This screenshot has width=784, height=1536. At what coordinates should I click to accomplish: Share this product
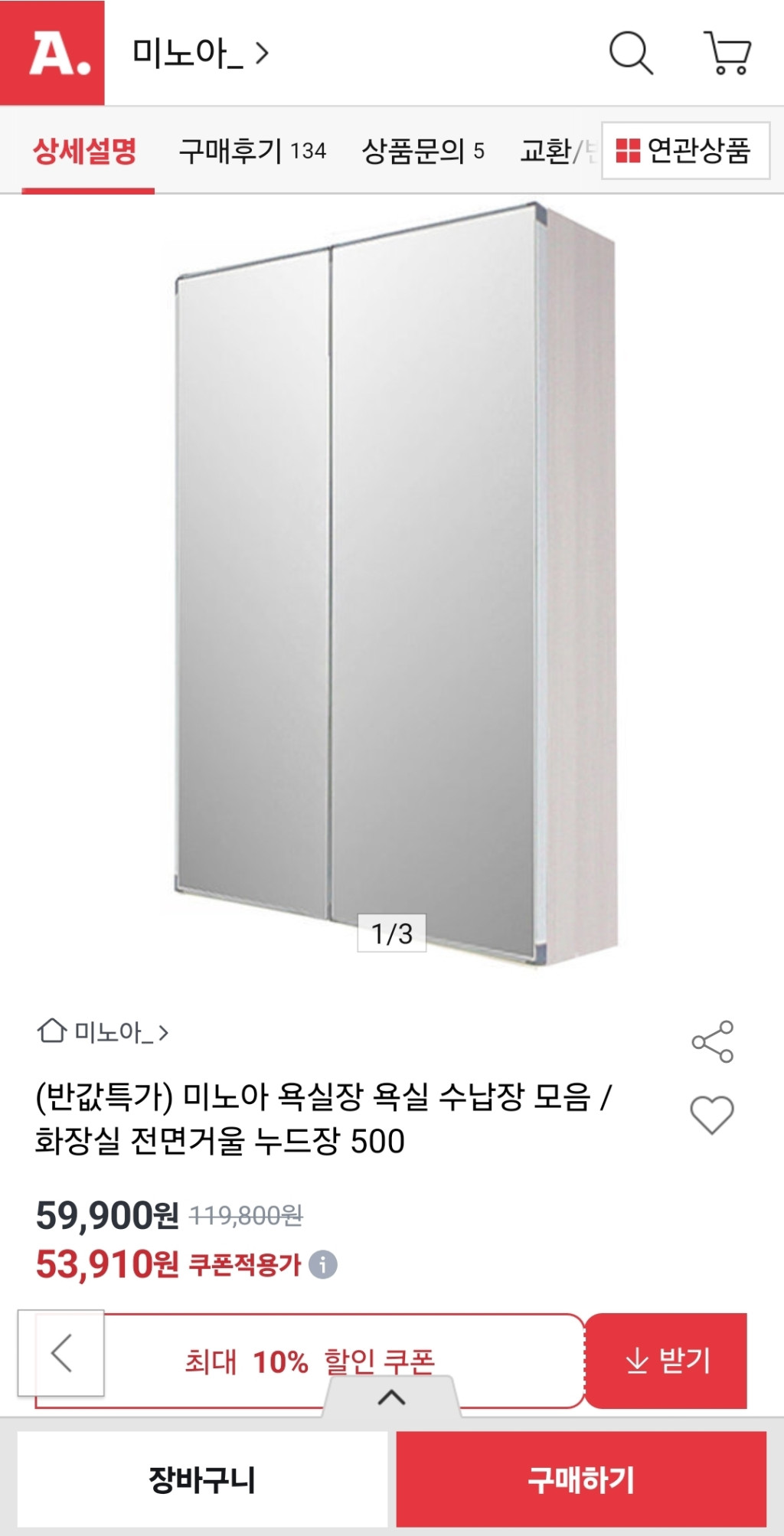click(x=712, y=1041)
